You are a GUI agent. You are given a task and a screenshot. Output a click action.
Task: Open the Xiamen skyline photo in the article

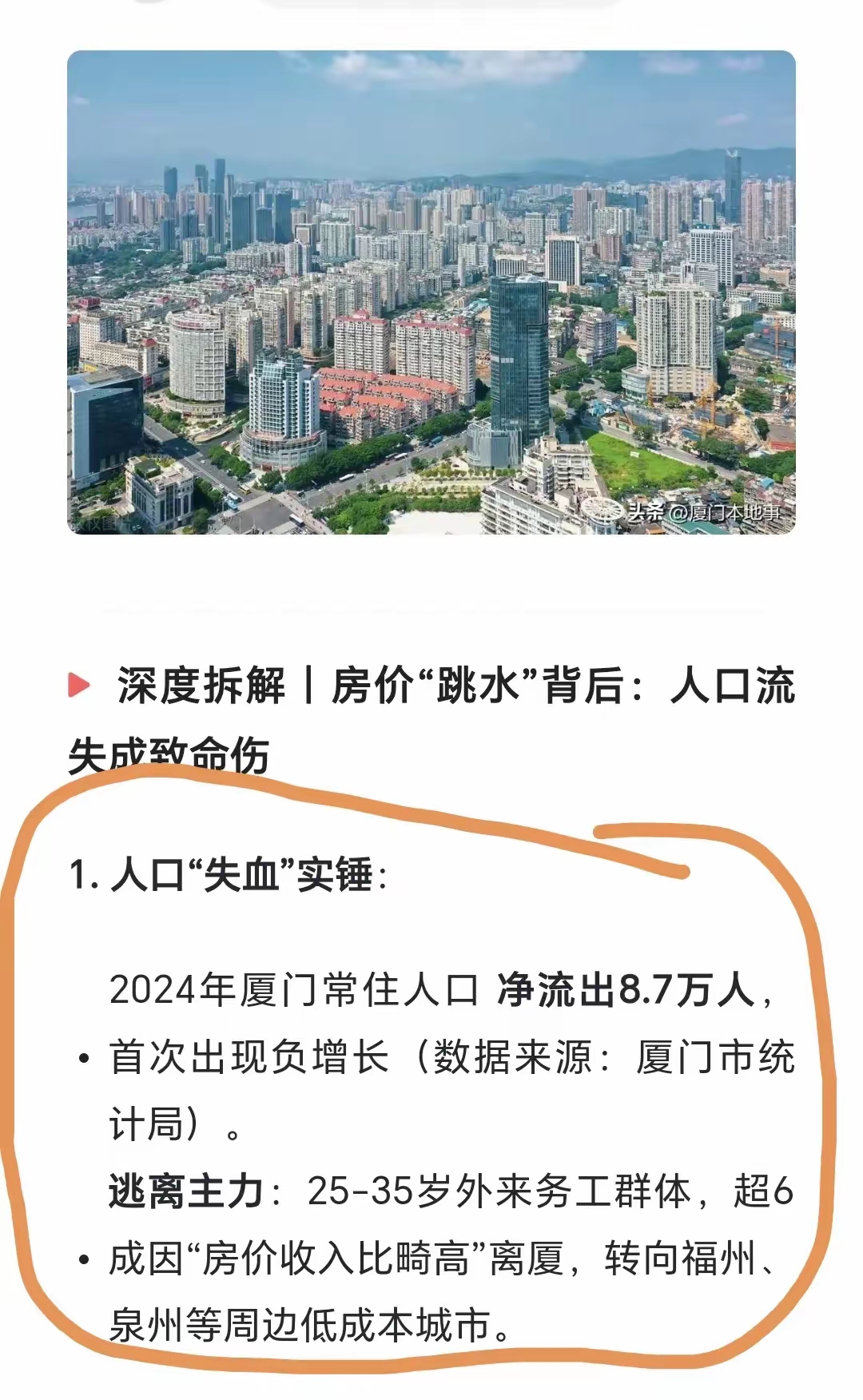point(431,292)
